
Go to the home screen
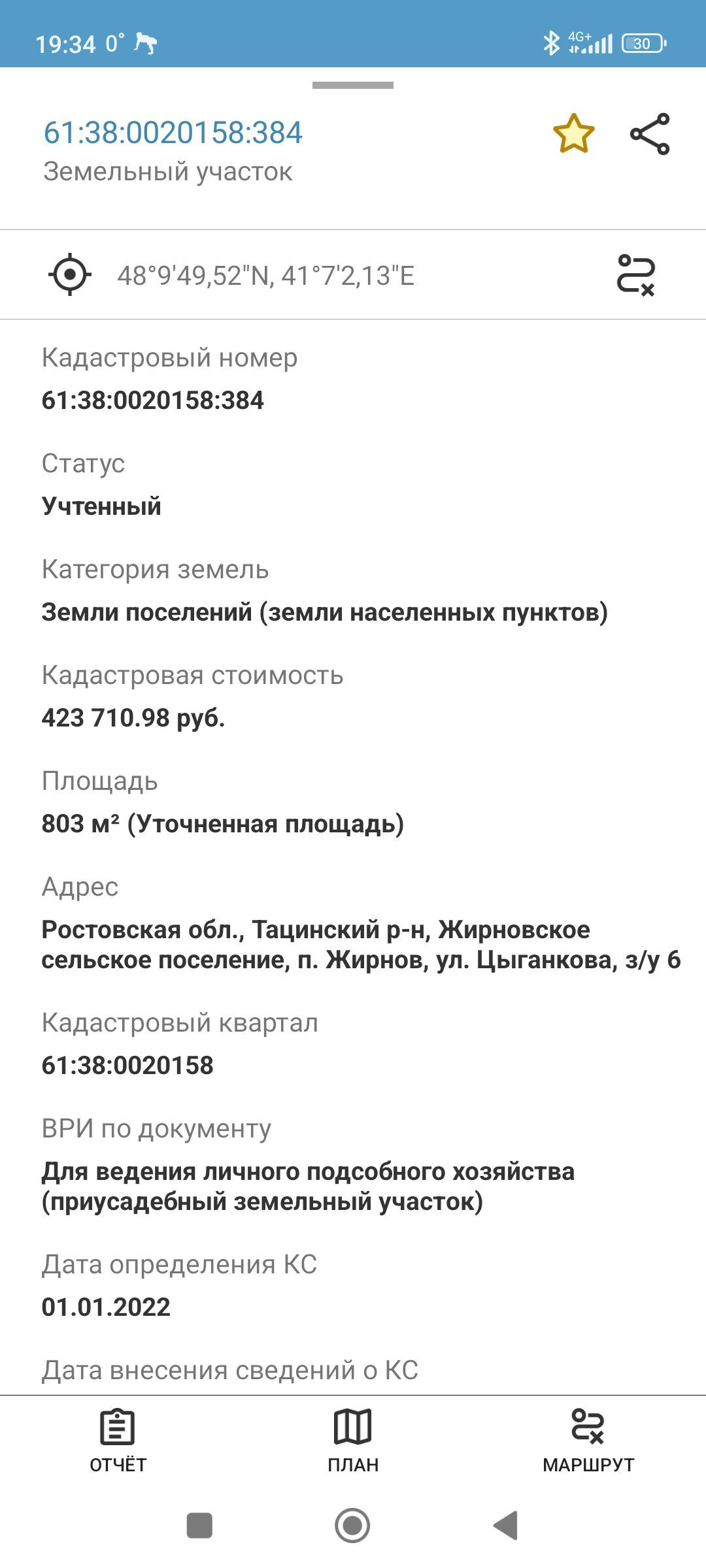click(352, 1526)
